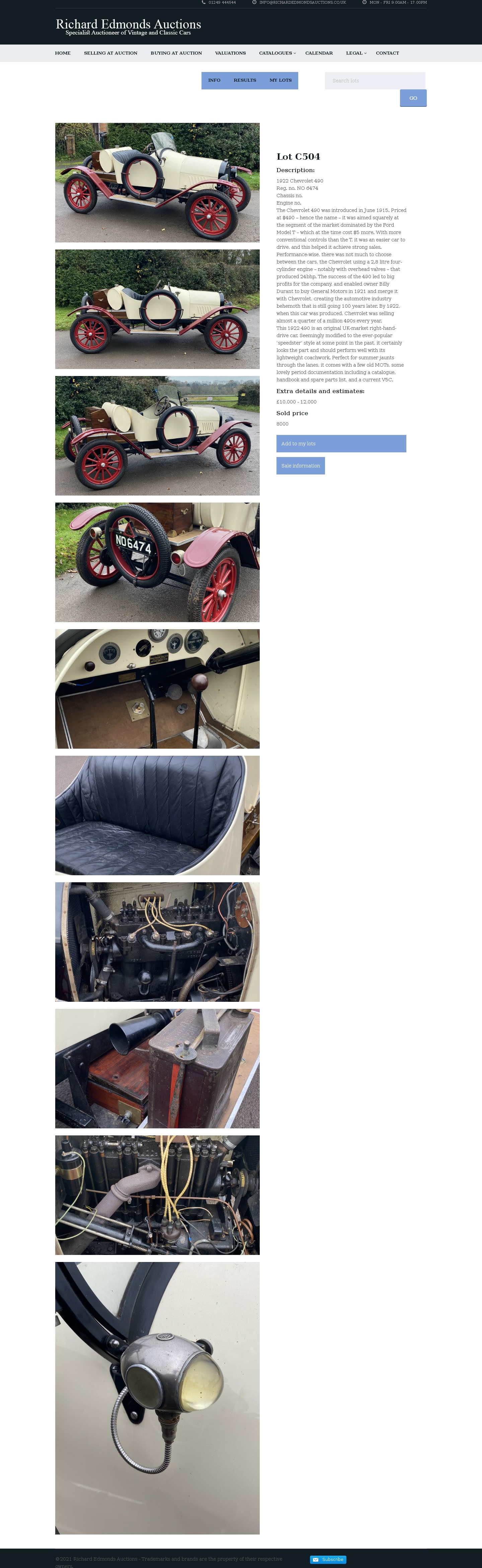This screenshot has width=482, height=1568.
Task: Go to the Contact page
Action: tap(387, 53)
